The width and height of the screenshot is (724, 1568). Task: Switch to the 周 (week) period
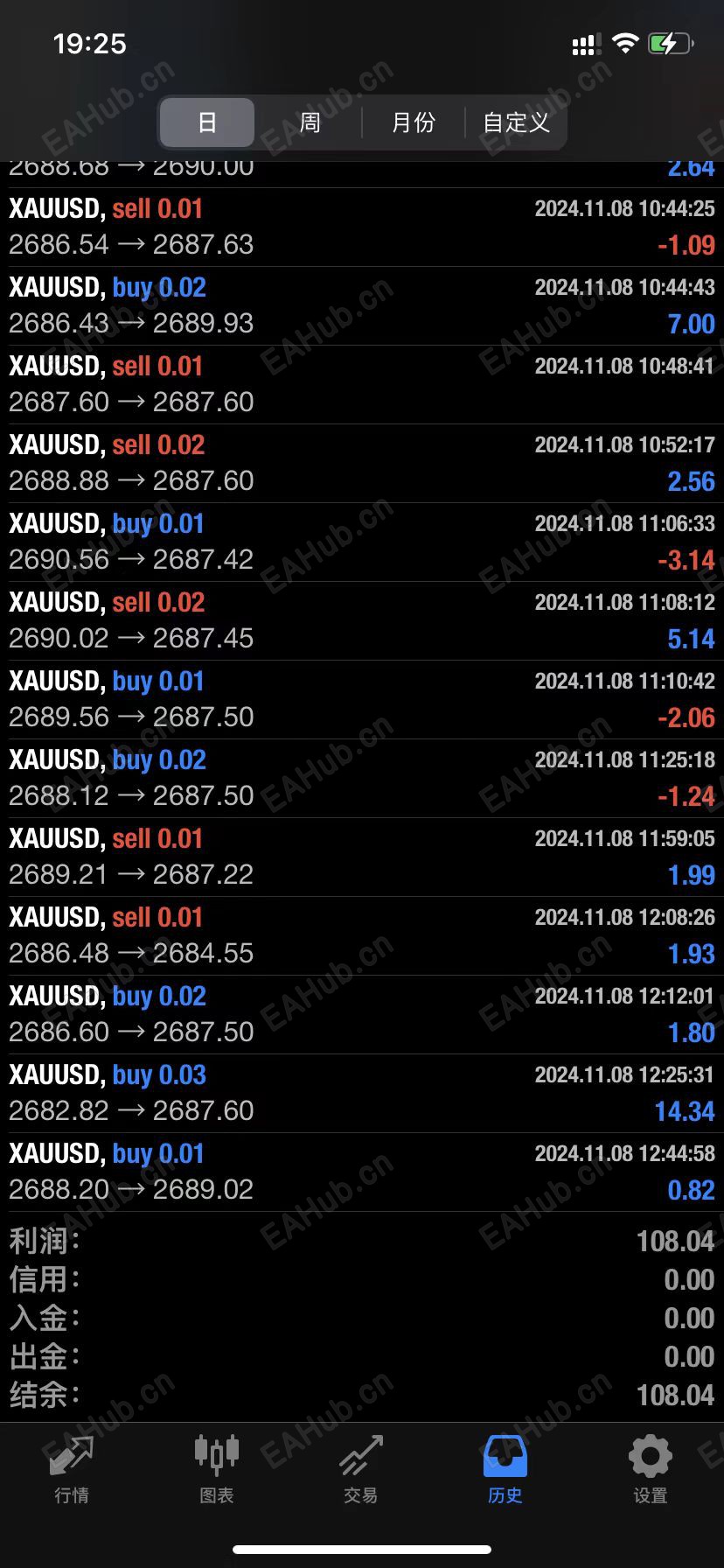pos(310,122)
